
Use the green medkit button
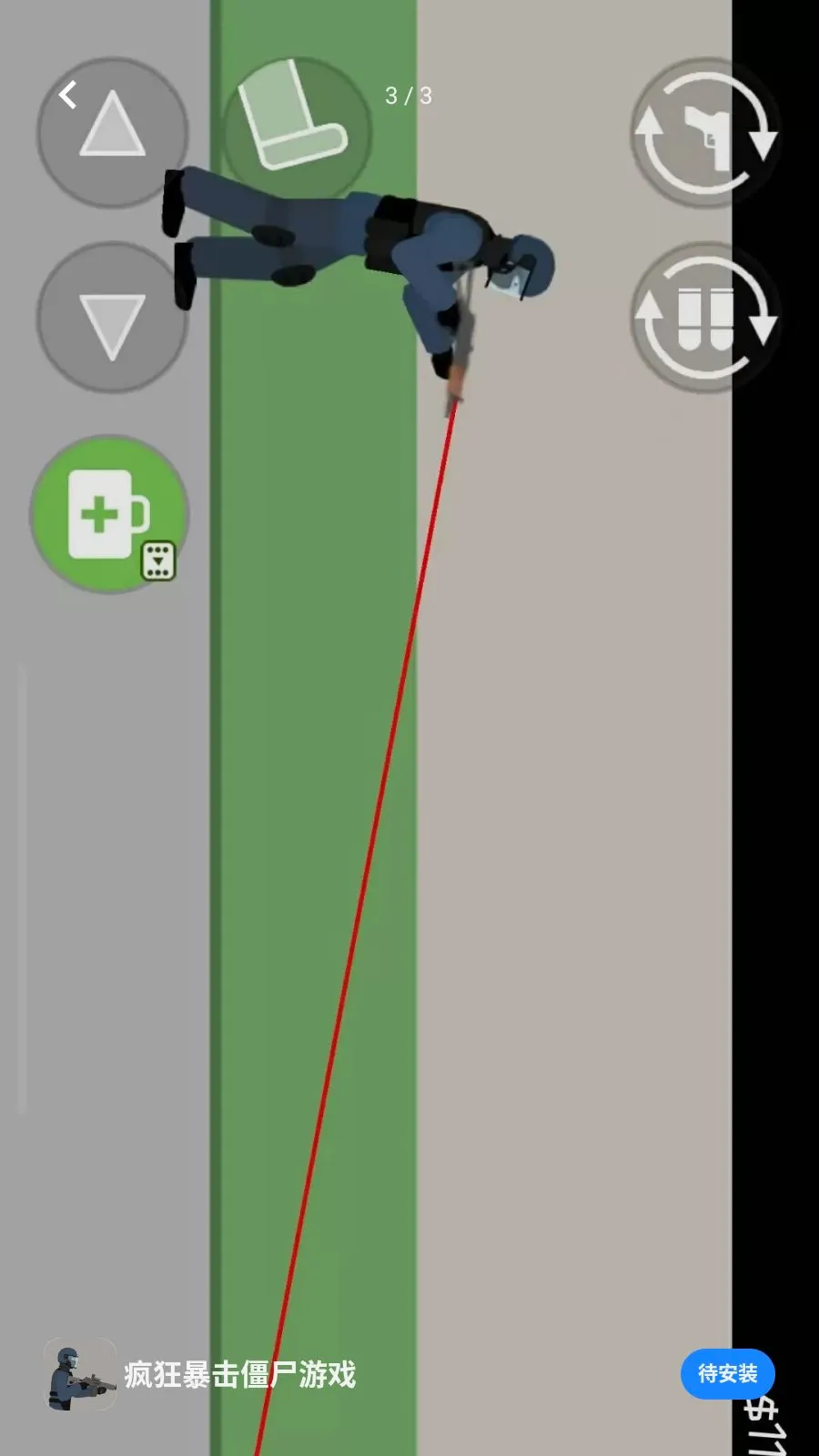click(109, 514)
